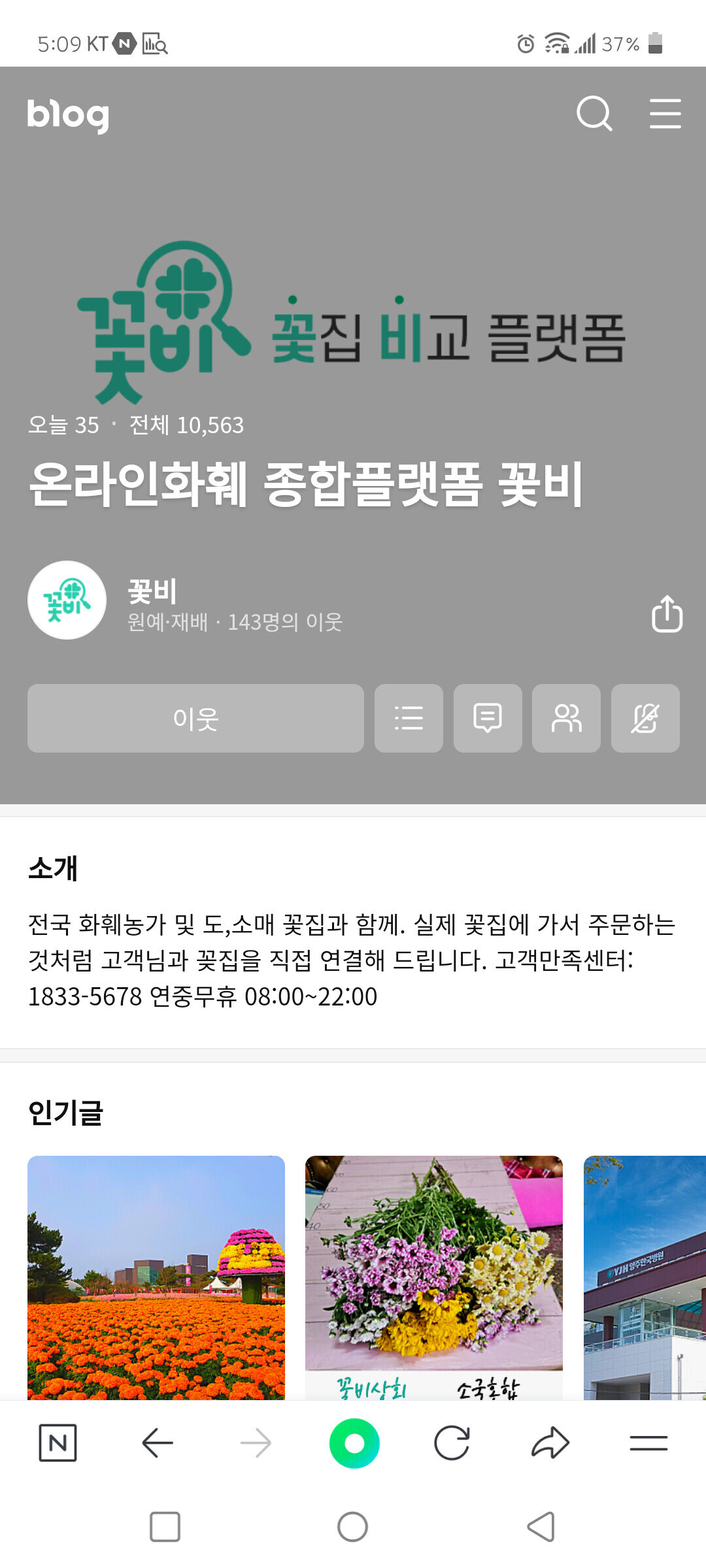
Task: Go back with browser back arrow
Action: point(157,1443)
